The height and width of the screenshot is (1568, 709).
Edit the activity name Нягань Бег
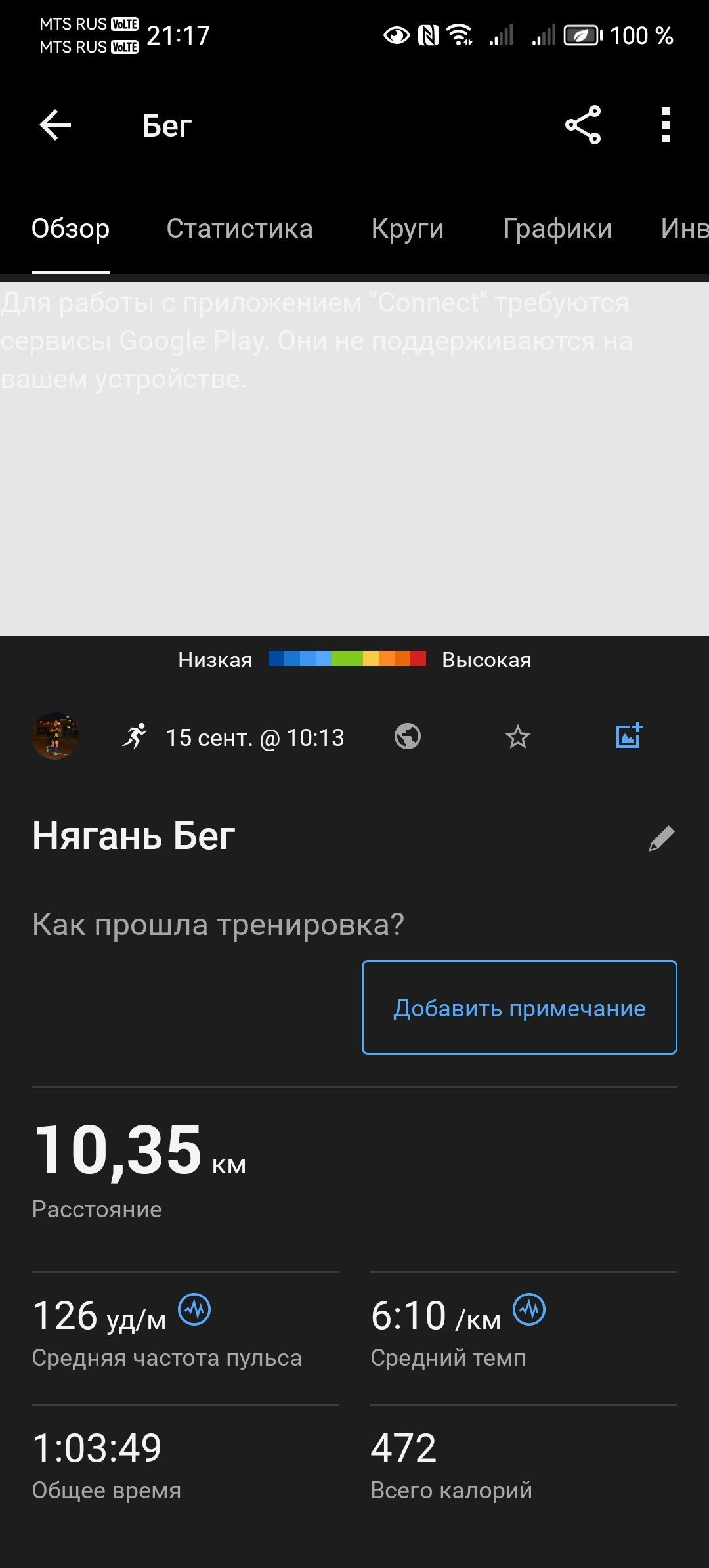pos(661,838)
